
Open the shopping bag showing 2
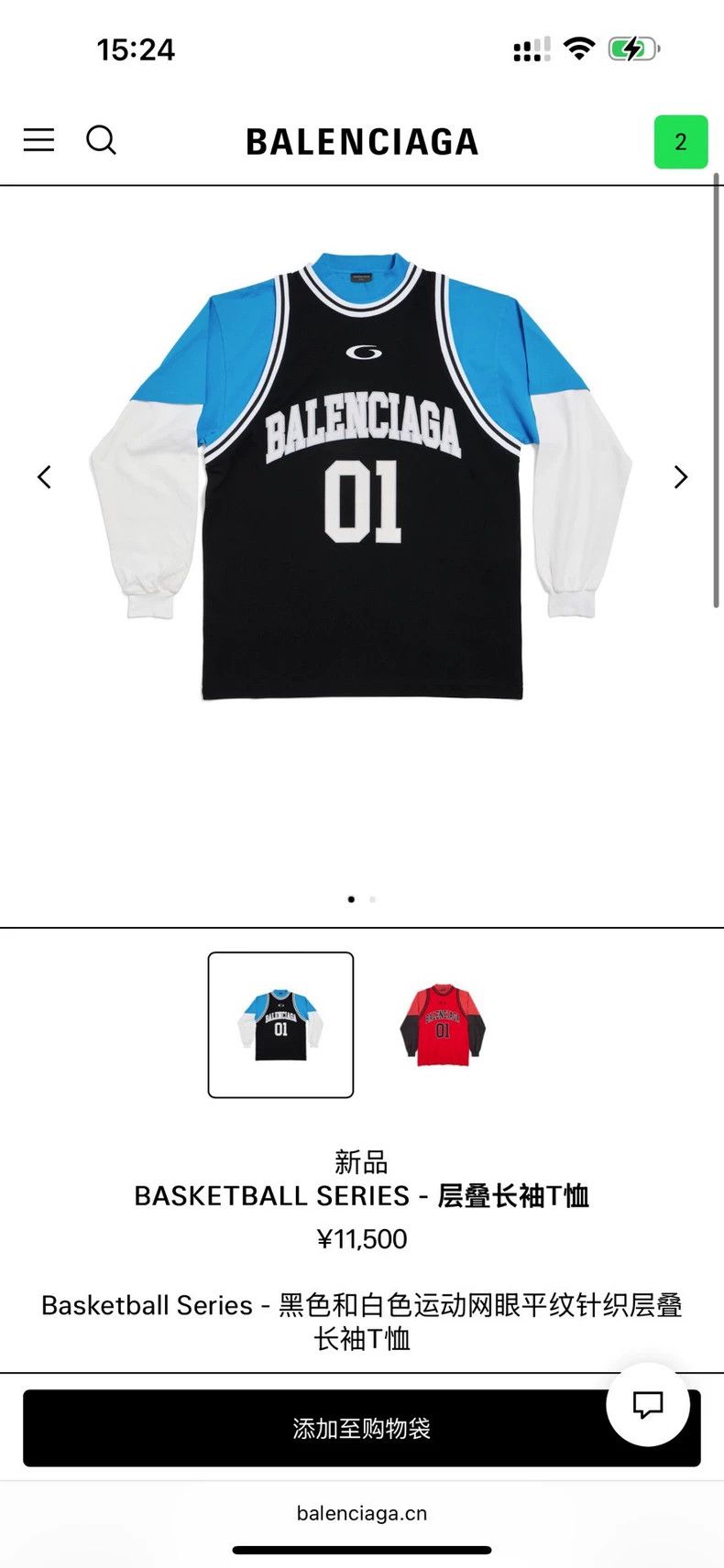click(681, 142)
